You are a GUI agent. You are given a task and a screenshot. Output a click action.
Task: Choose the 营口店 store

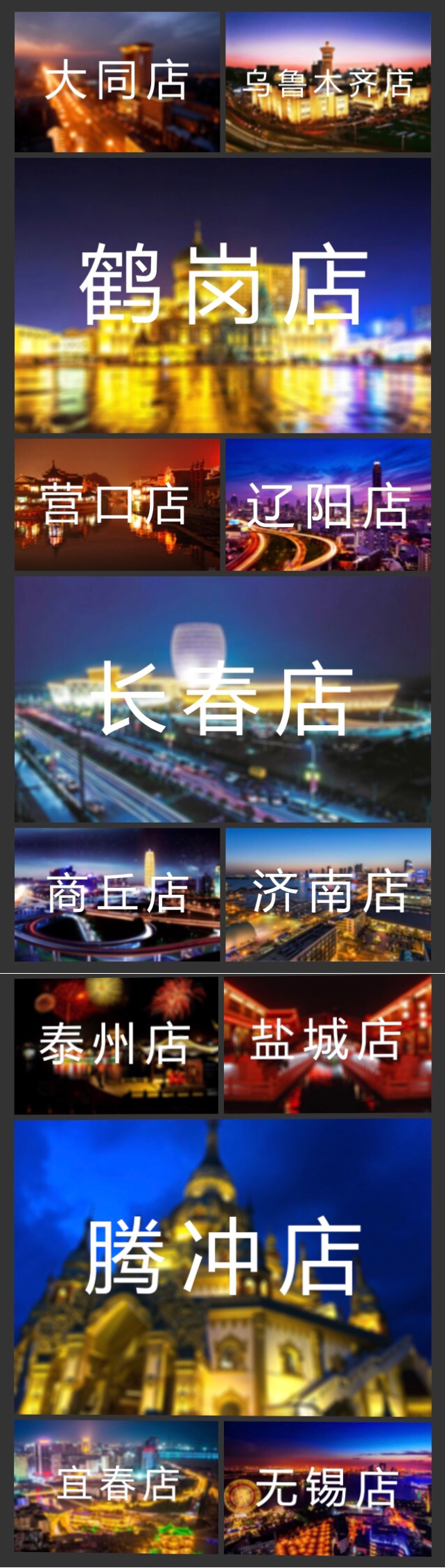click(x=116, y=505)
